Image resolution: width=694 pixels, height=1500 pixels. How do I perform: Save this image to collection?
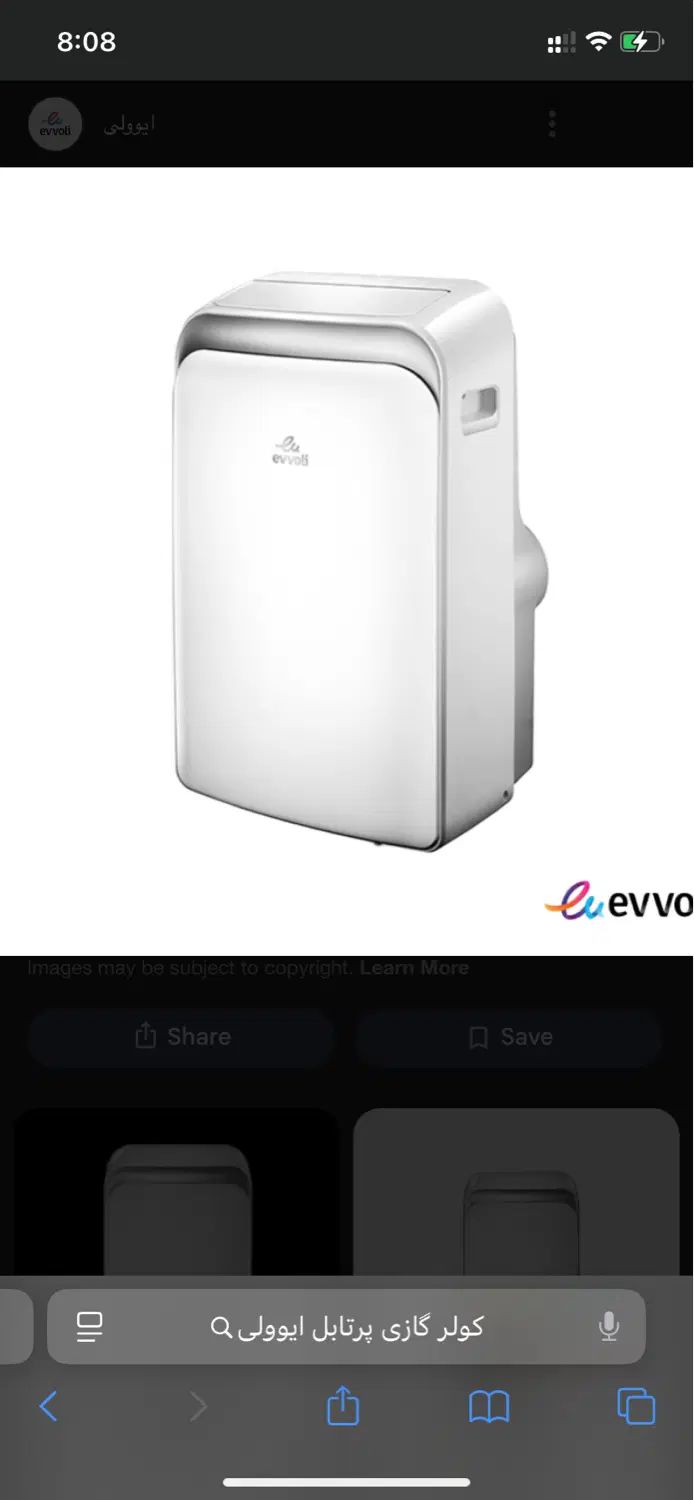510,1037
